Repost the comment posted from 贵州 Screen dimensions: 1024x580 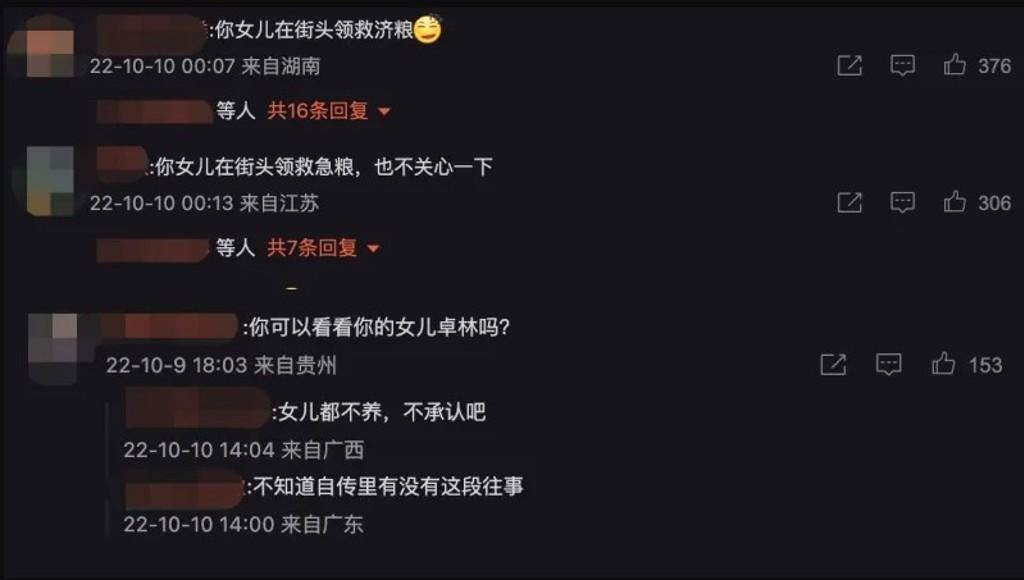833,365
